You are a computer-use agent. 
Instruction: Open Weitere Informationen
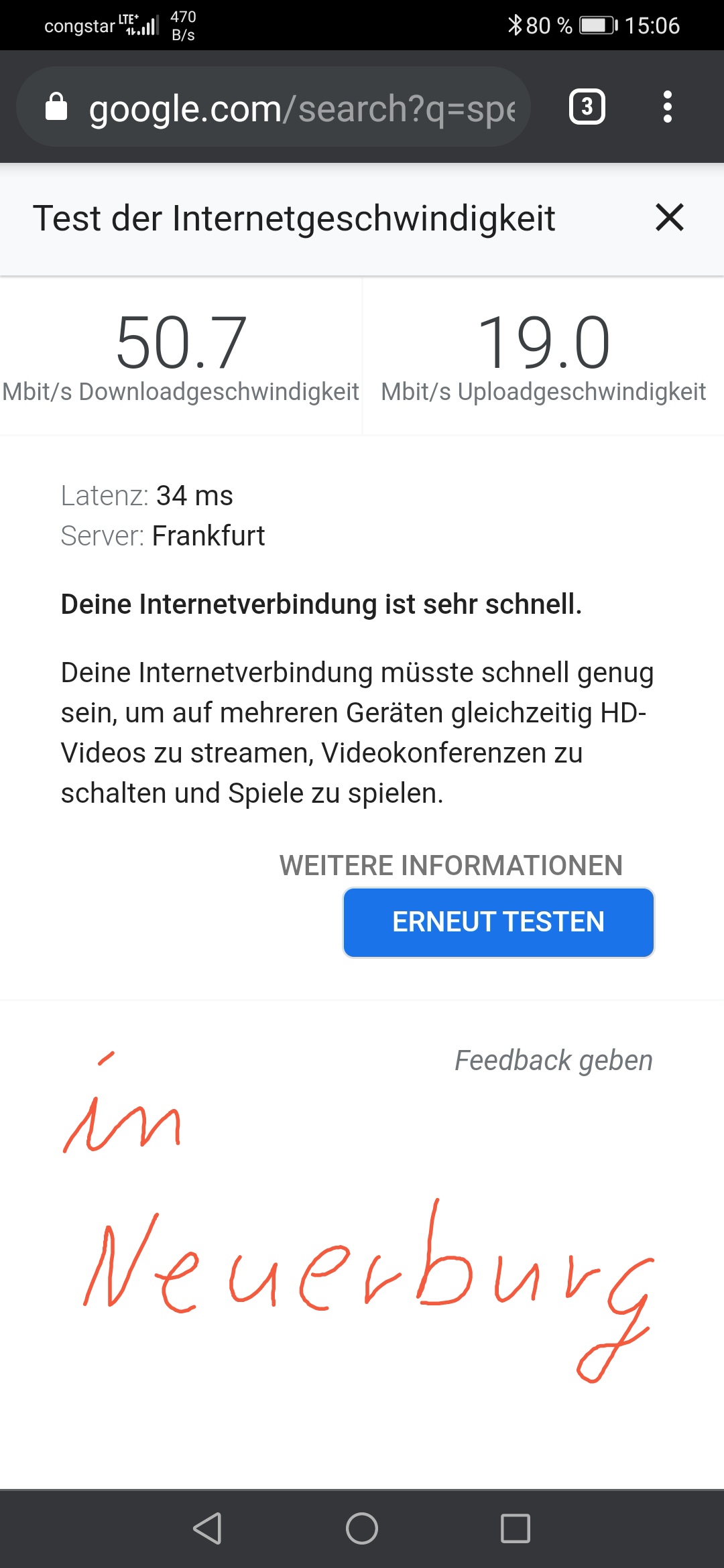450,865
